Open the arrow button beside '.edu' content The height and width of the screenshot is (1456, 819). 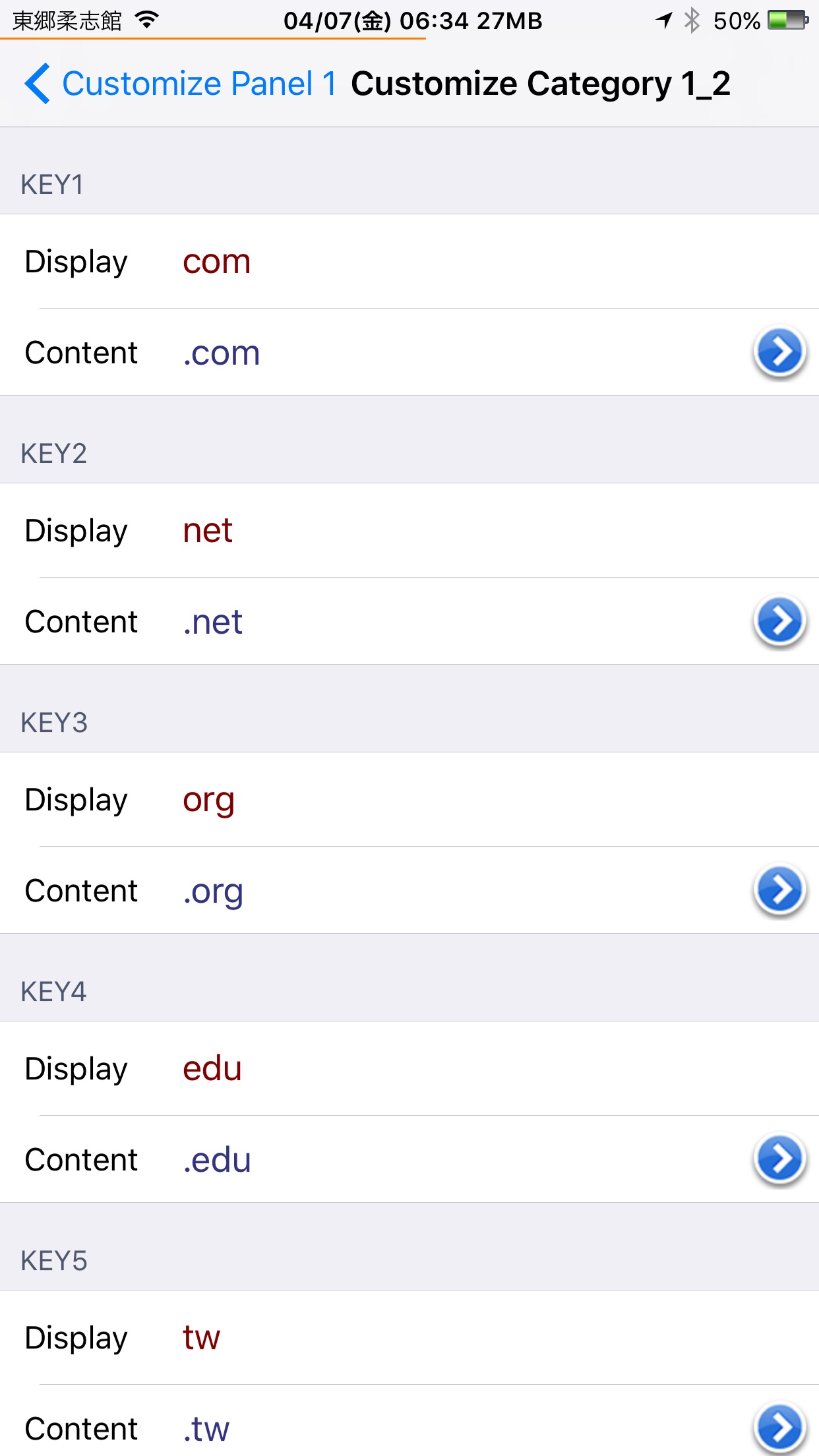[x=779, y=1159]
